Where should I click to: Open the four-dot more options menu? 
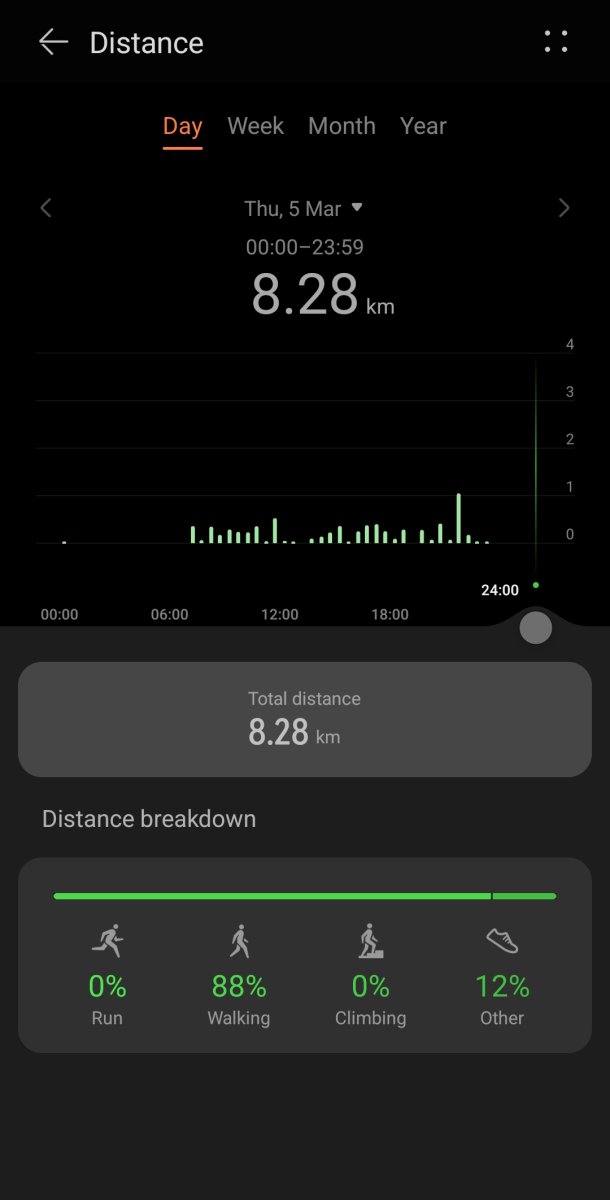coord(556,42)
